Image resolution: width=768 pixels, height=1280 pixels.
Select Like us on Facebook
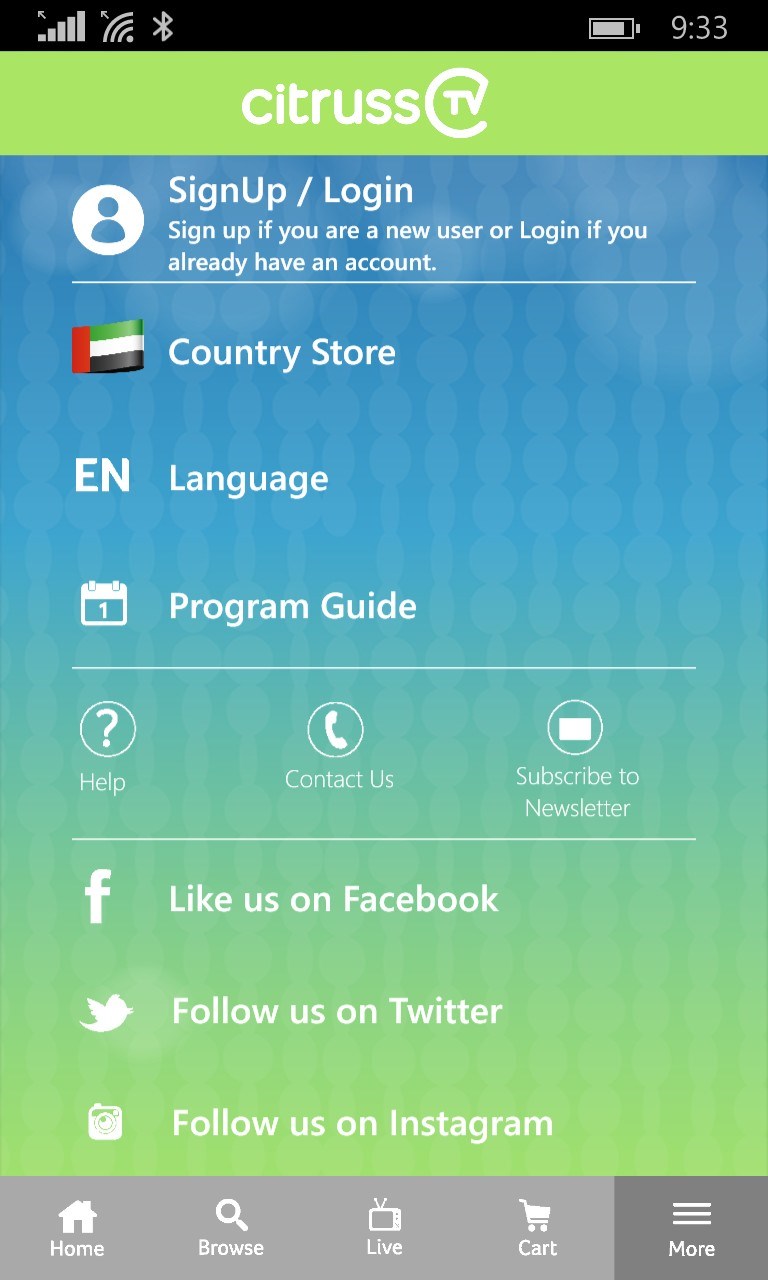(x=332, y=899)
